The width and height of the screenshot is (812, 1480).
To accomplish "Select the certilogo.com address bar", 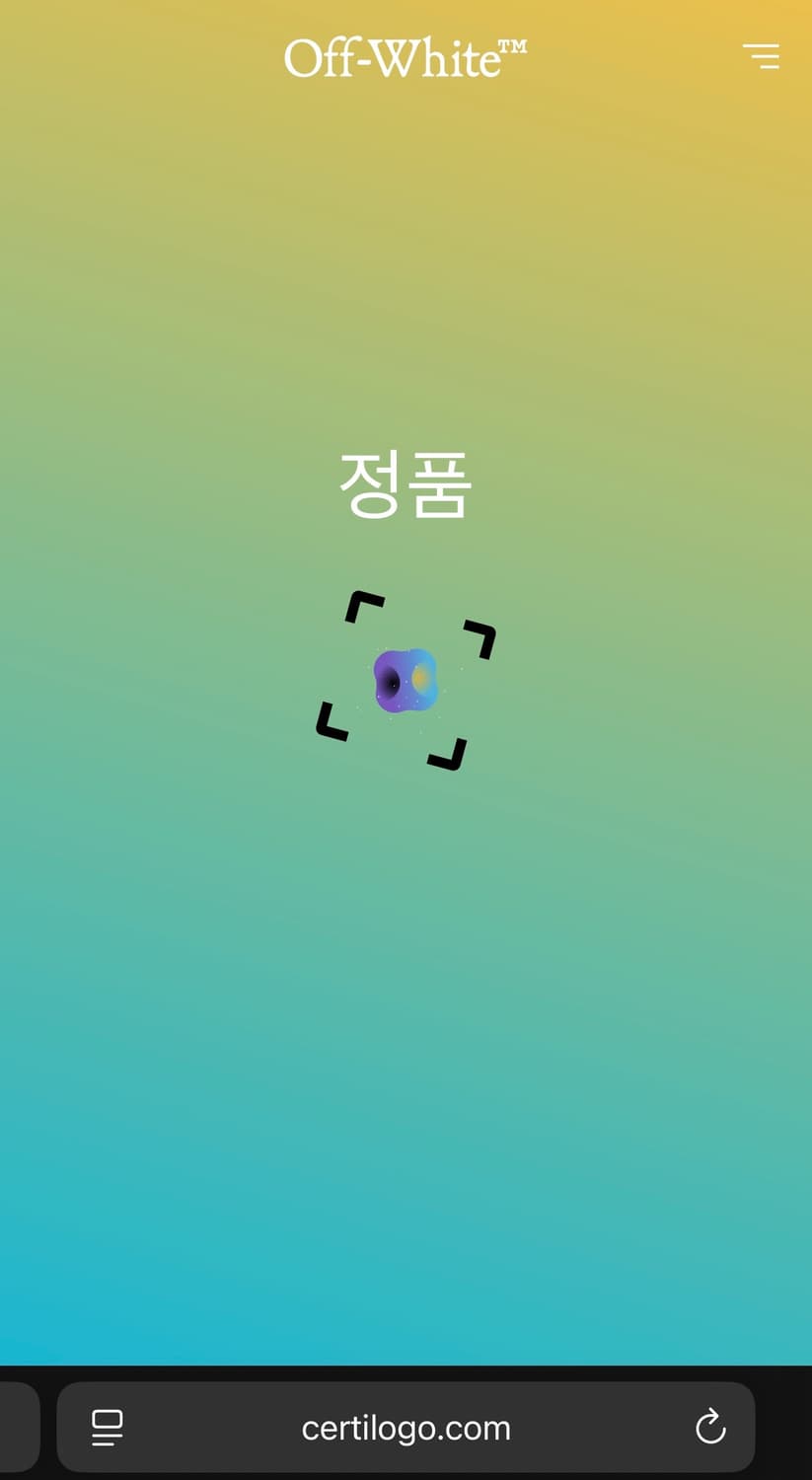I will click(x=406, y=1427).
